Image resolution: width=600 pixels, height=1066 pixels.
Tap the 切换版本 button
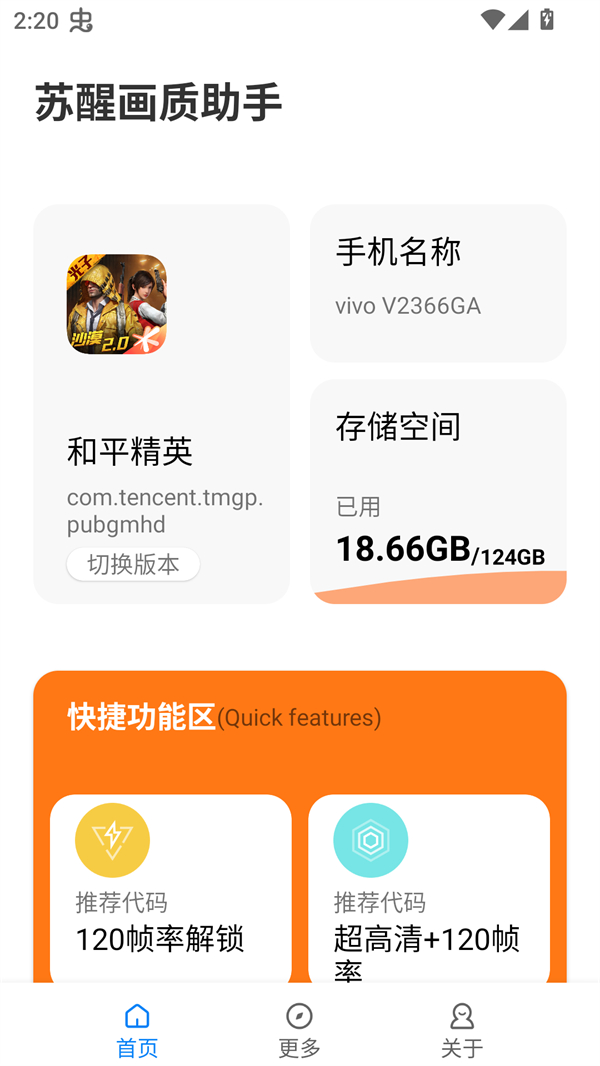pyautogui.click(x=133, y=564)
